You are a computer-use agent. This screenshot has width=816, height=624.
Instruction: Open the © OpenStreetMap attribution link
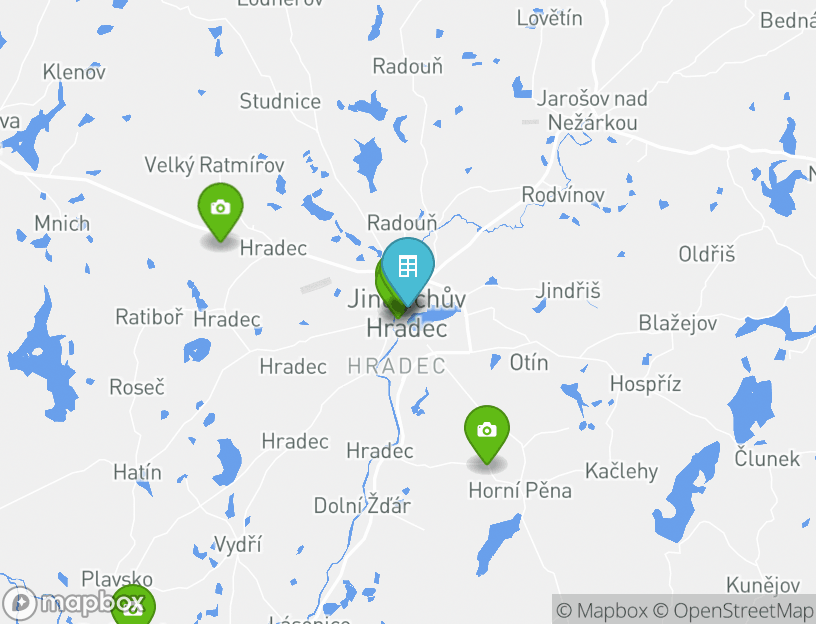tap(733, 610)
